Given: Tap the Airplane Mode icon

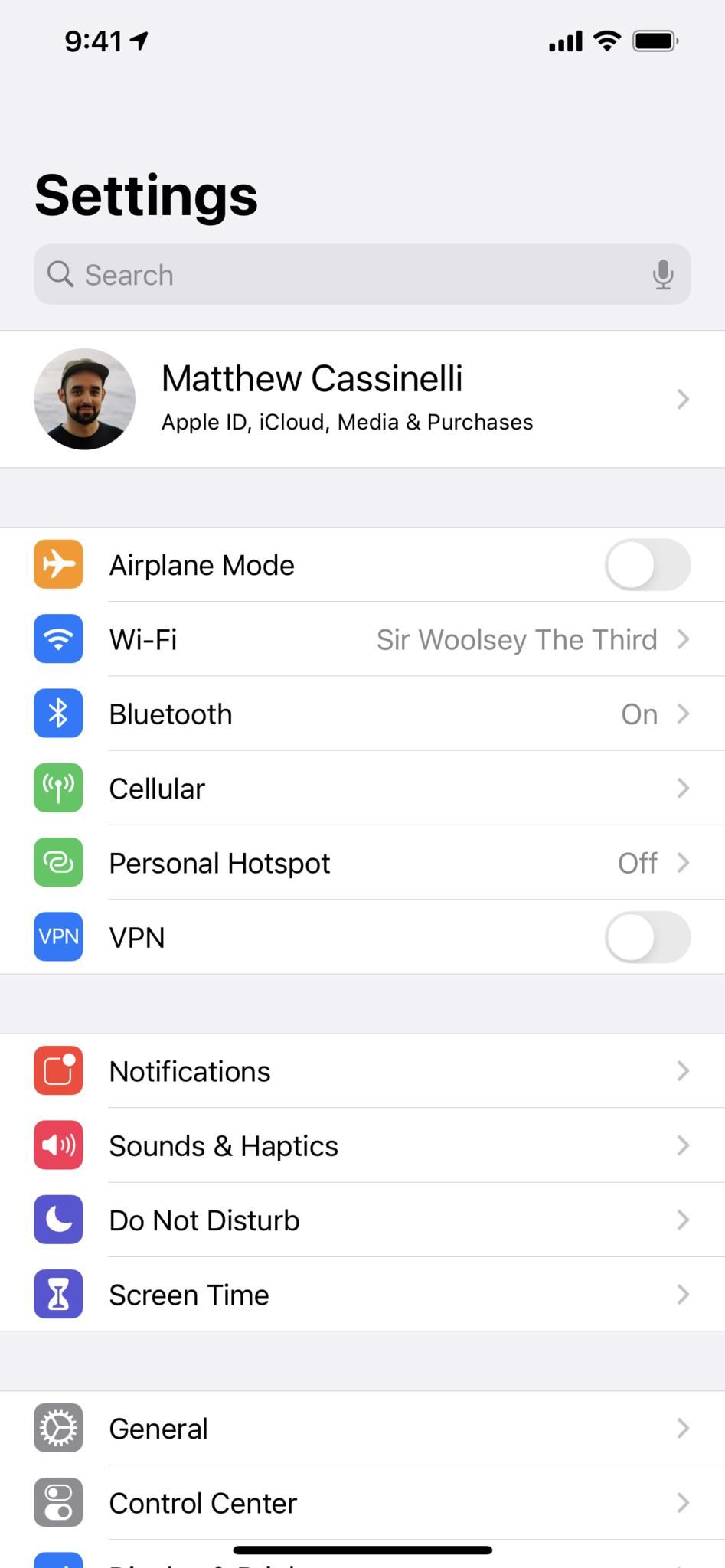Looking at the screenshot, I should (x=57, y=564).
